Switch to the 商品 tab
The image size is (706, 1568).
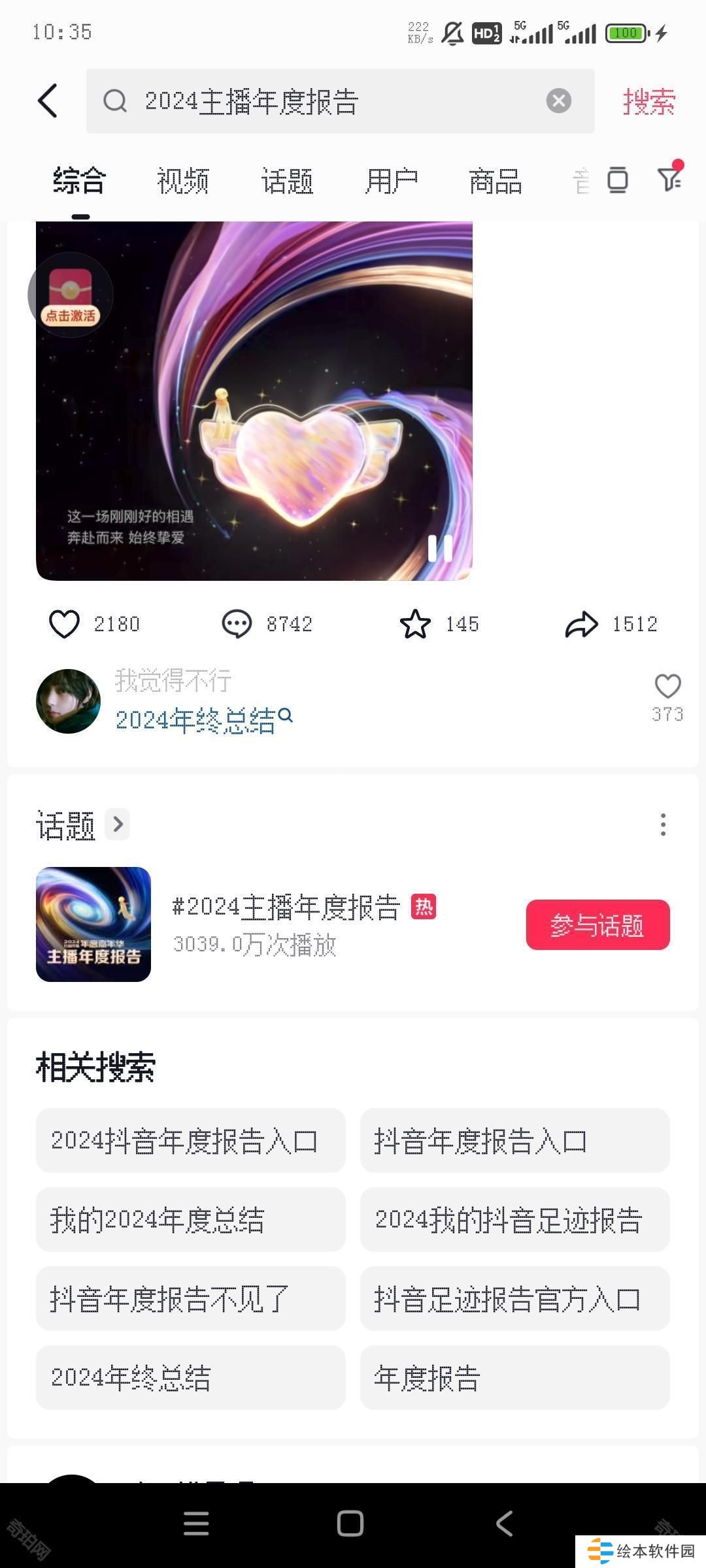pos(495,181)
